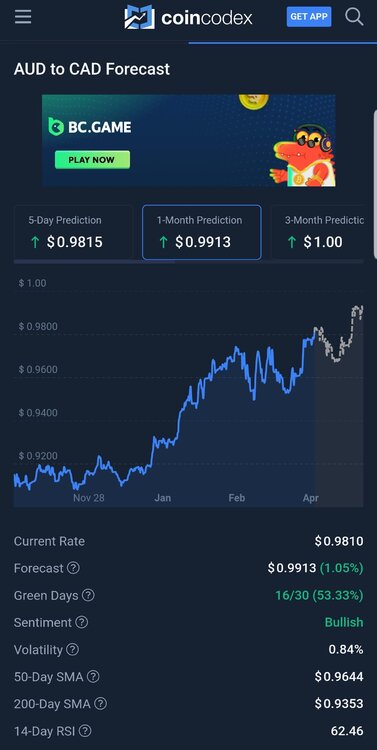Open the search magnifier icon
377x750 pixels.
354,17
